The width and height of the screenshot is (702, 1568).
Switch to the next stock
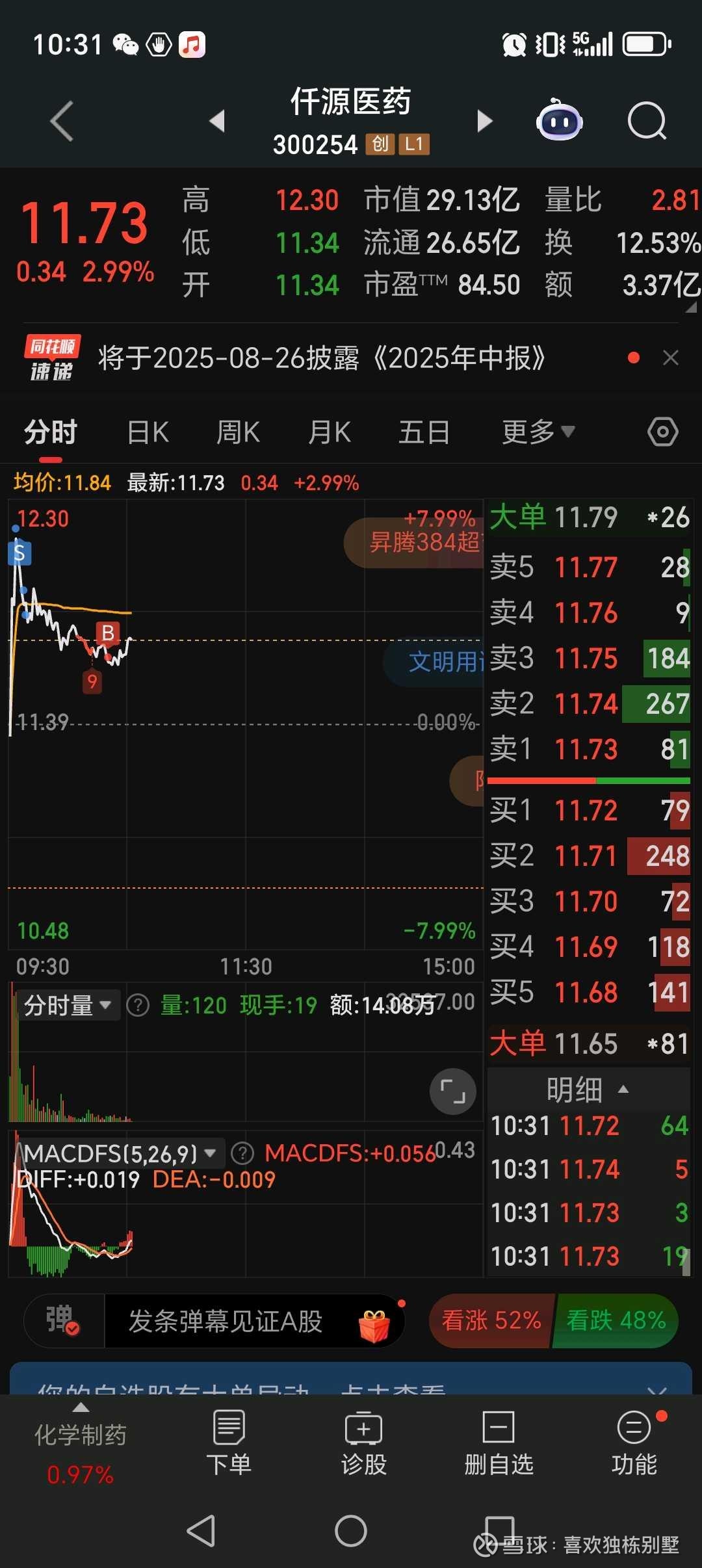(484, 120)
